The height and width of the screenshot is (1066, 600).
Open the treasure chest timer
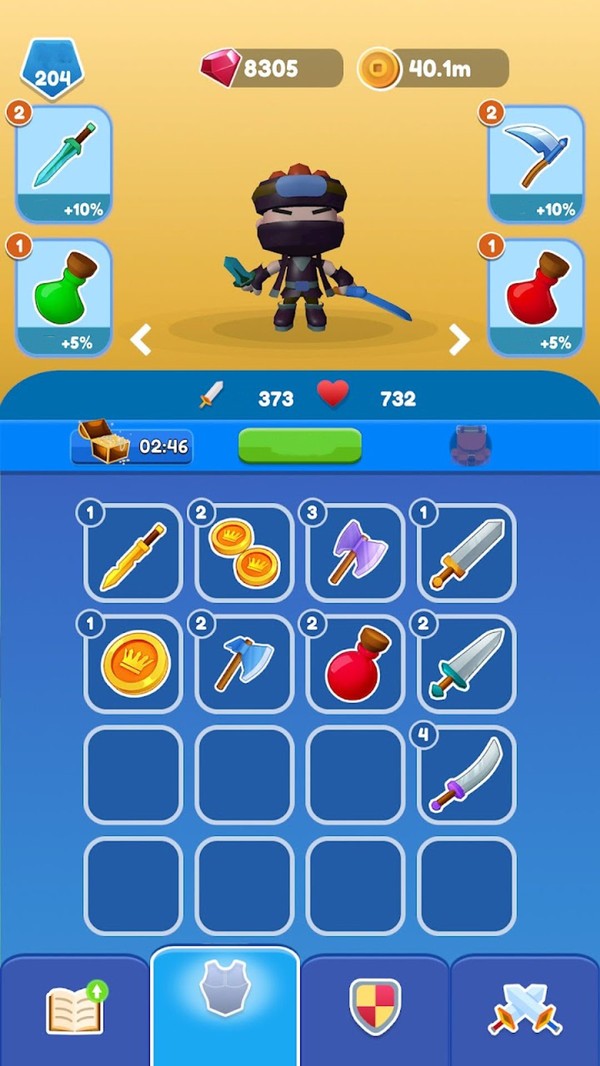pyautogui.click(x=132, y=445)
